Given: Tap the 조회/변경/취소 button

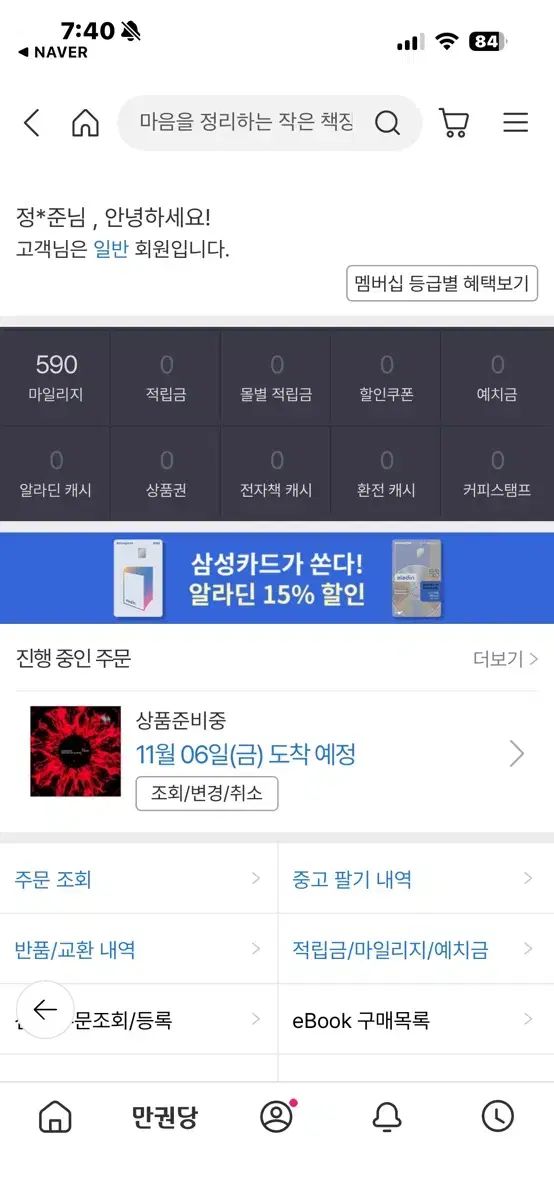Looking at the screenshot, I should (x=207, y=793).
